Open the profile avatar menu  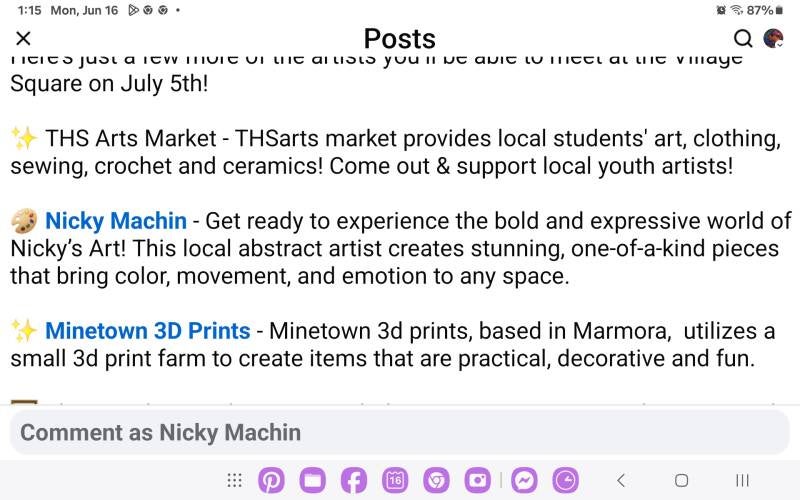[x=773, y=39]
